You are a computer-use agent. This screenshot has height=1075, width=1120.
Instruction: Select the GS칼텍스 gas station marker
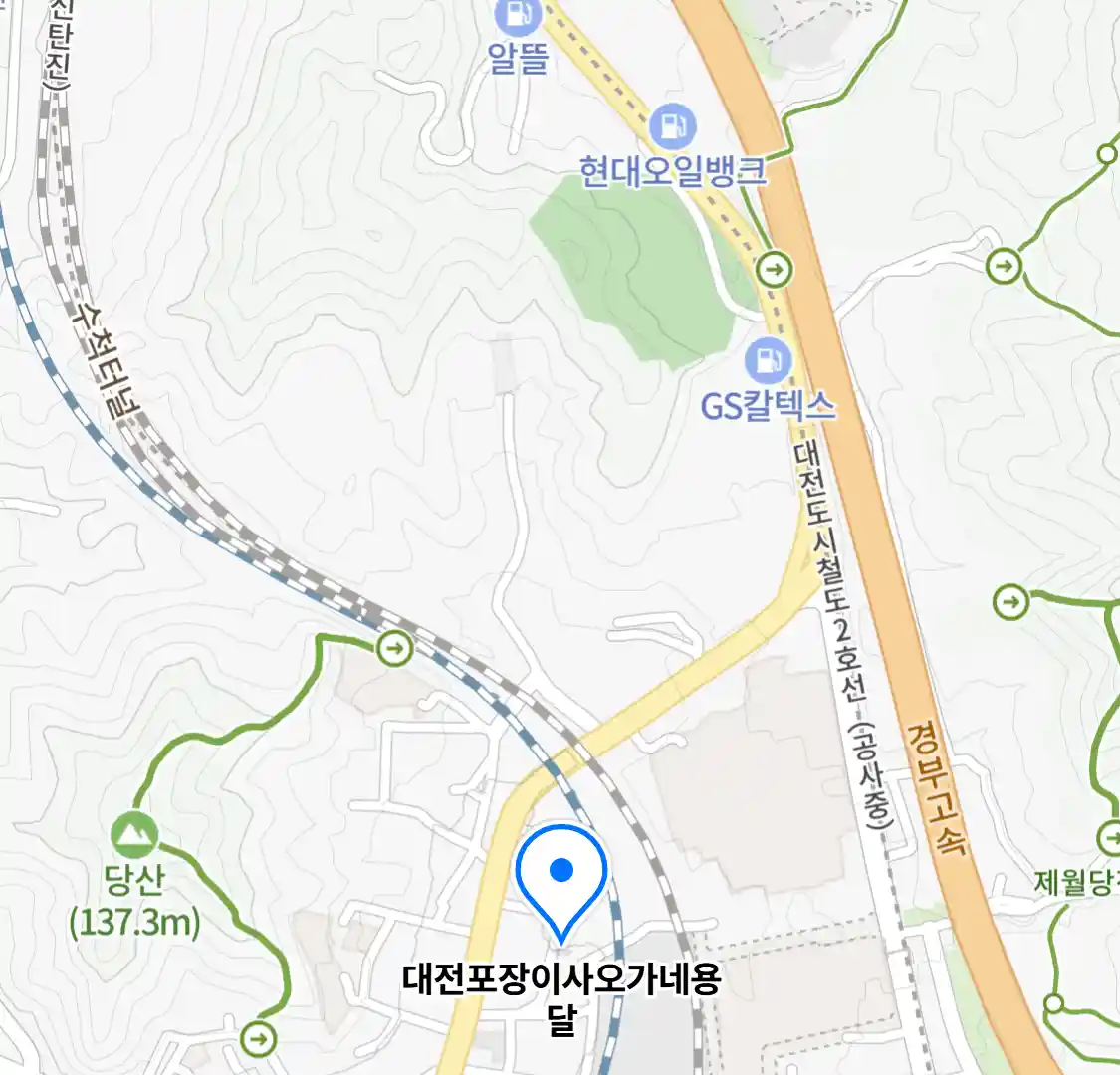(x=768, y=360)
